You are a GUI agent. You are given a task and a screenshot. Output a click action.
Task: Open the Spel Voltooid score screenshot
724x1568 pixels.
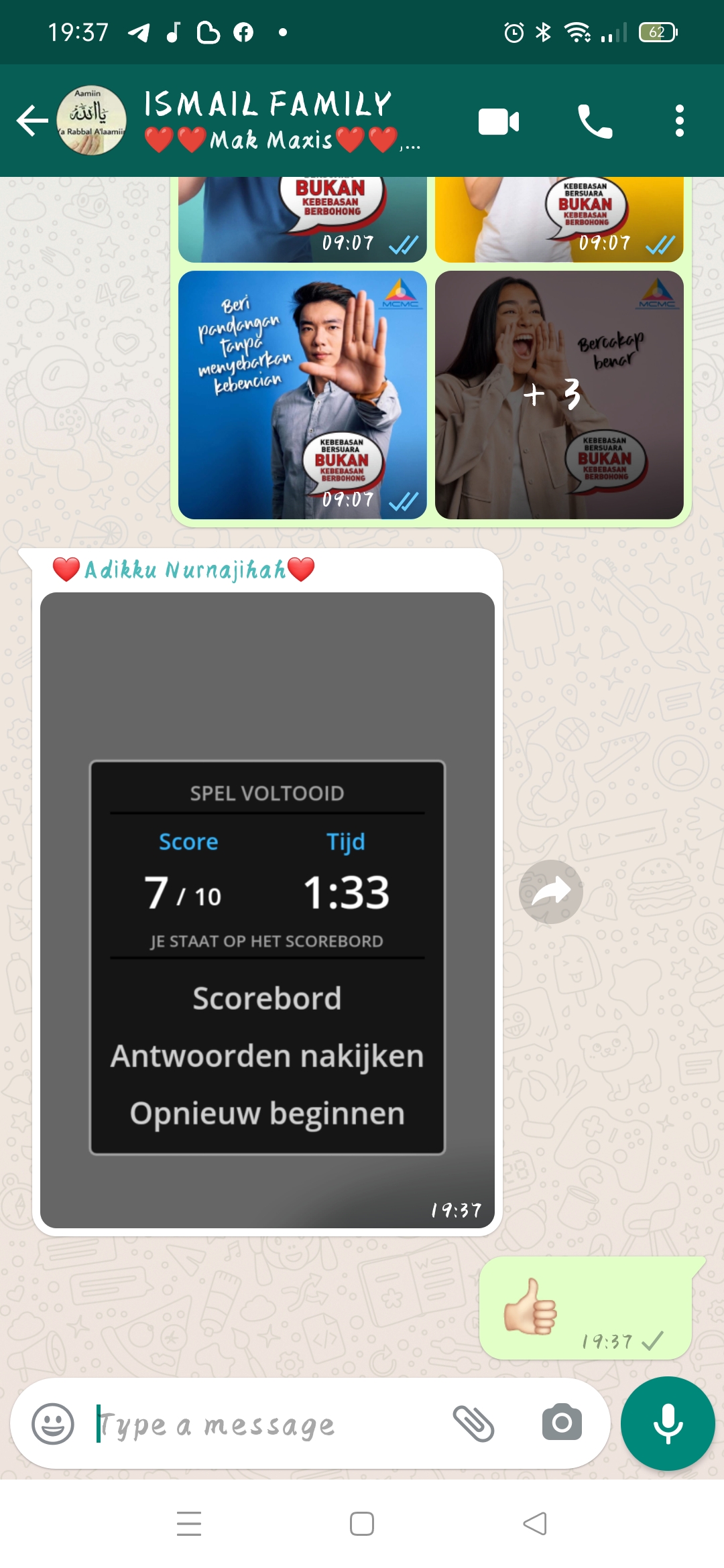(267, 909)
